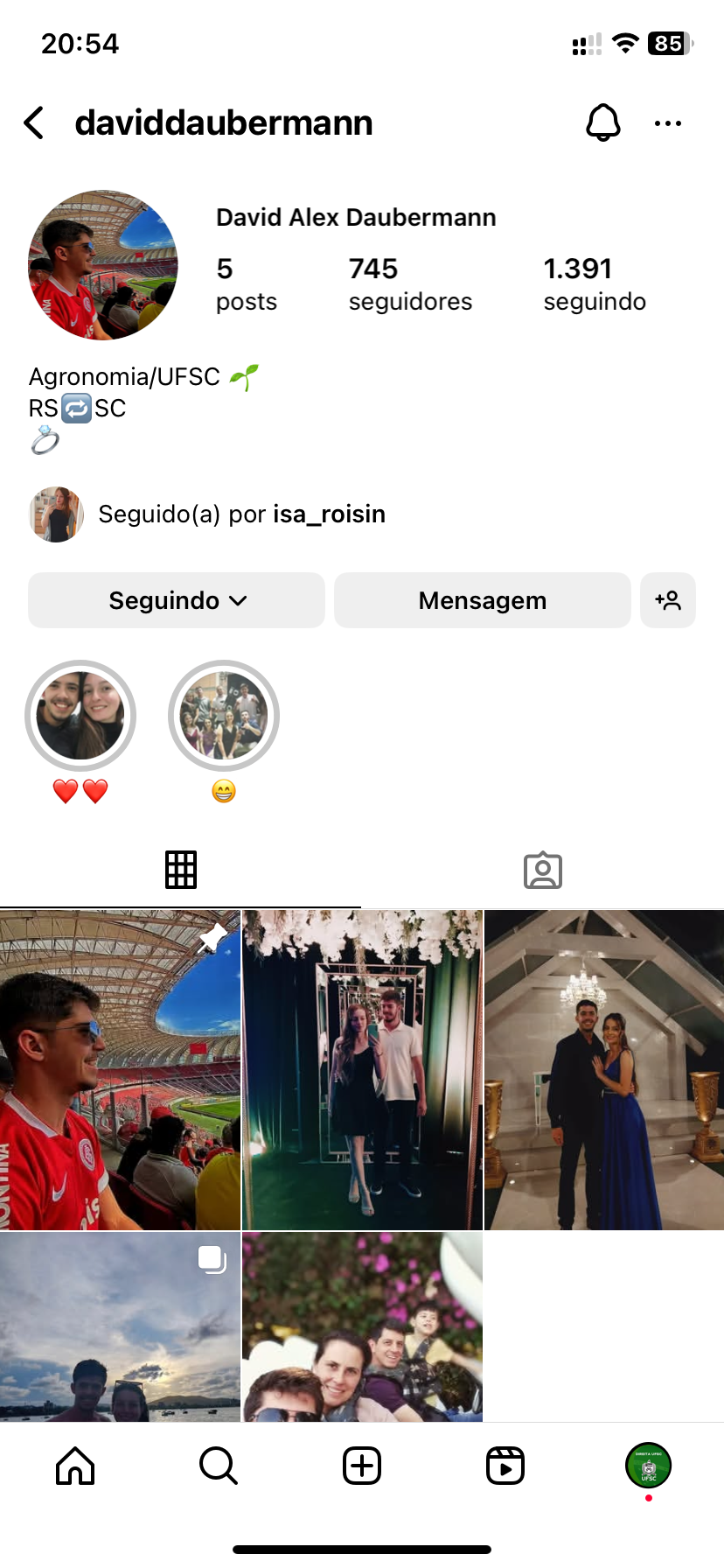Show the 1.391 seguindo list
Screen dimensions: 724x1568
pos(594,283)
